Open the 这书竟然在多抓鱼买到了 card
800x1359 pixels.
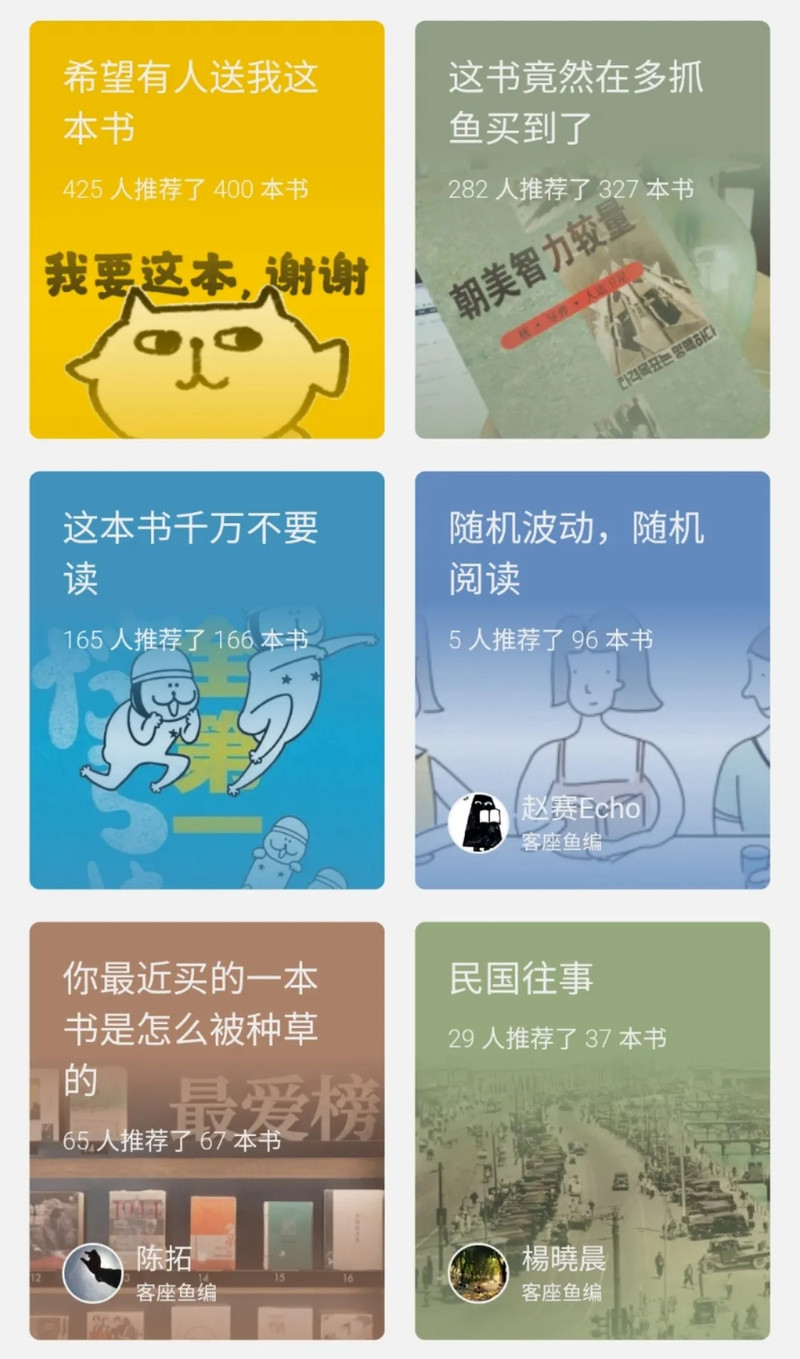592,229
